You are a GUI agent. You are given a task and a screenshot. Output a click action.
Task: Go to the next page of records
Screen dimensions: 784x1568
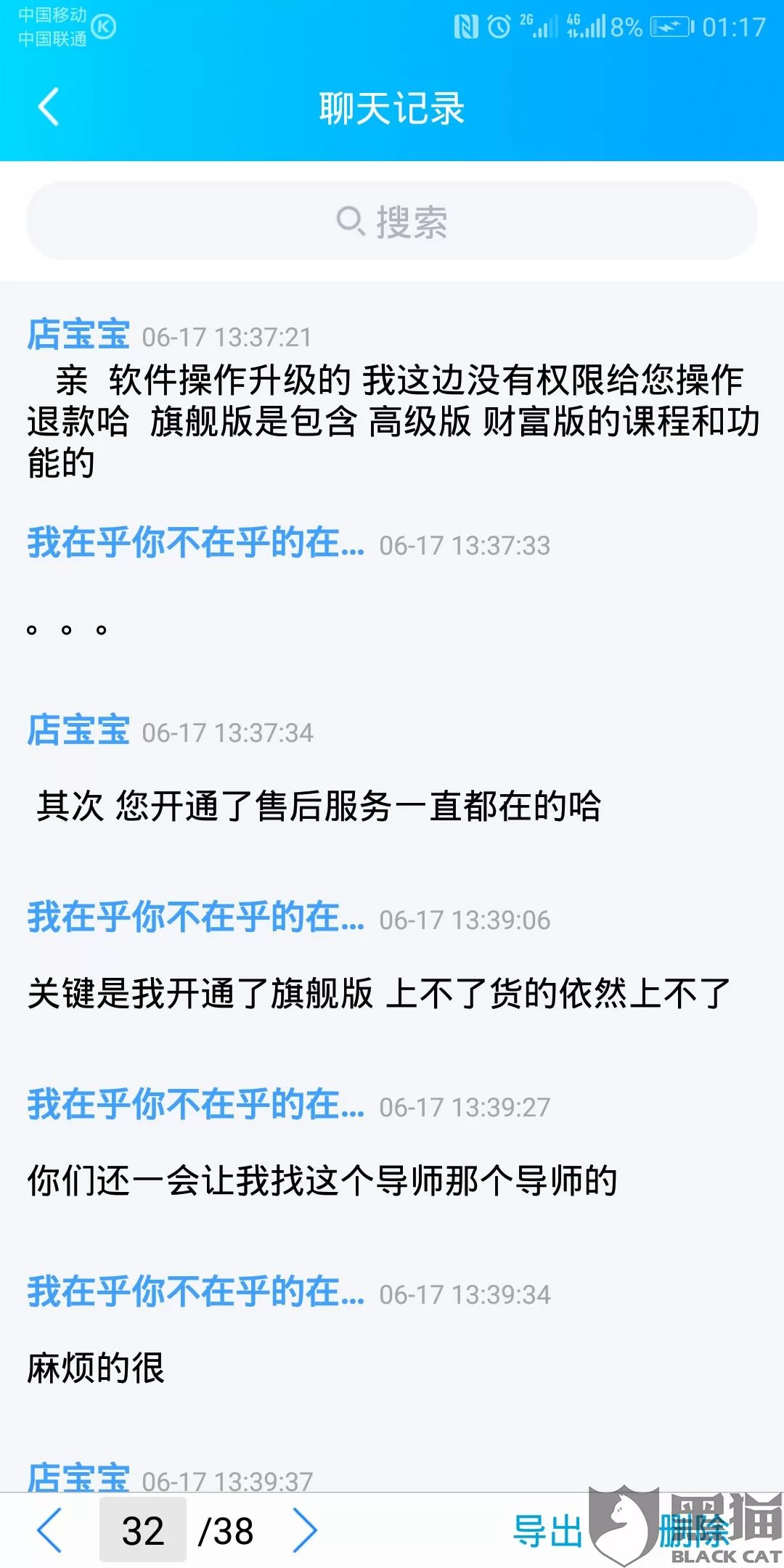click(305, 1531)
